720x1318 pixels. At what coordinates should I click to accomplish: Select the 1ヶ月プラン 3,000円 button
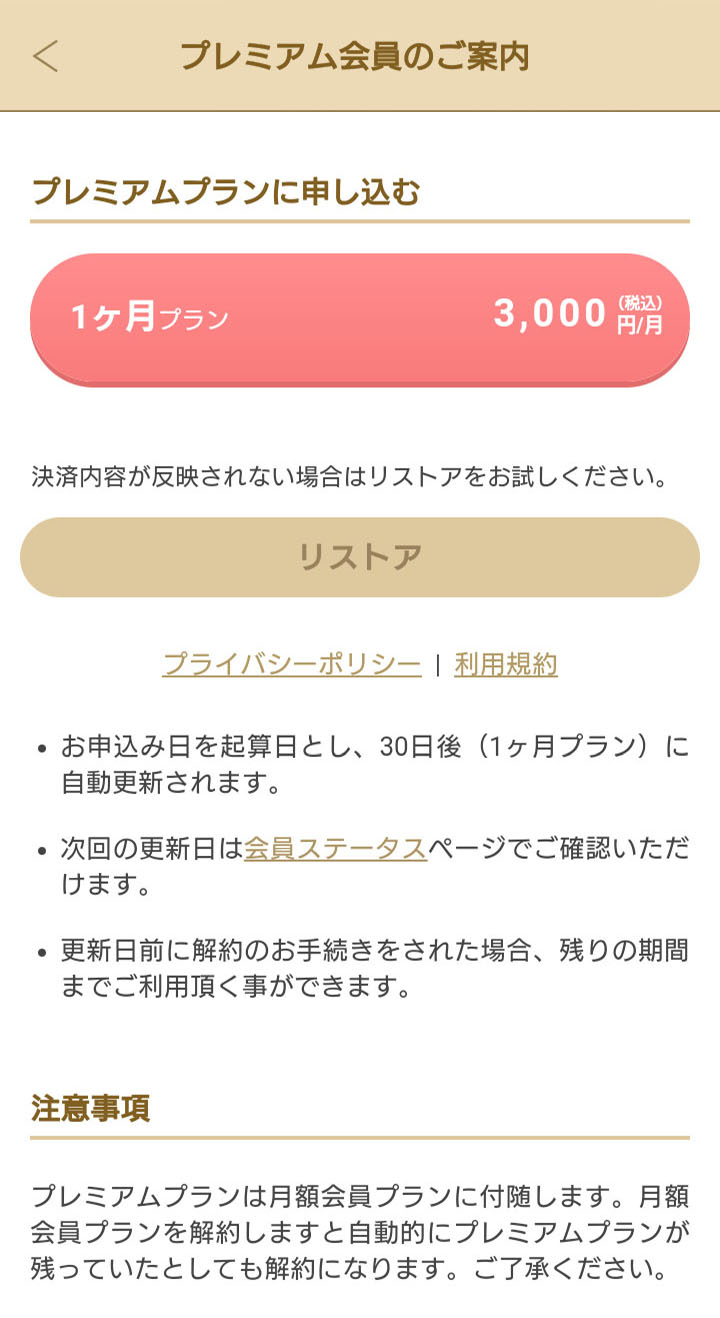(360, 319)
